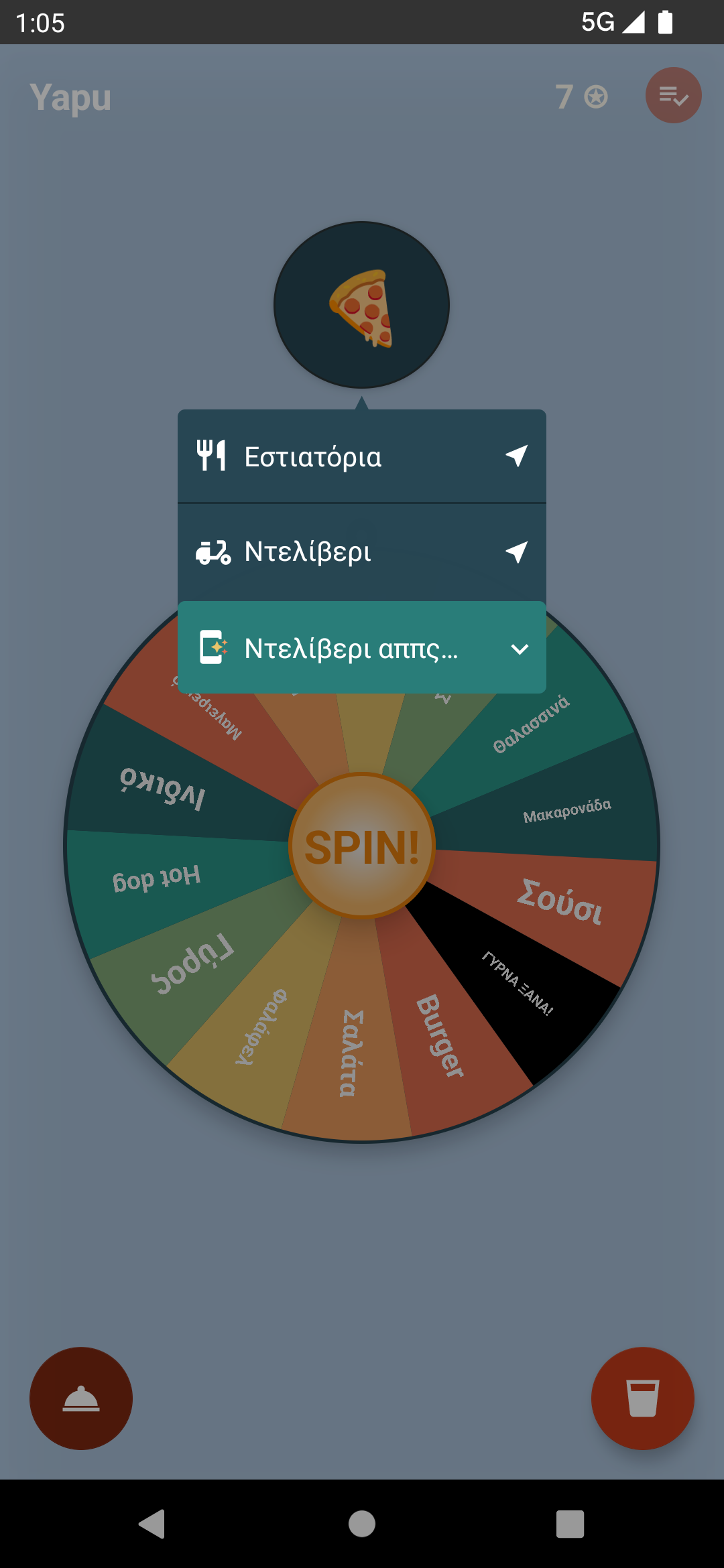This screenshot has width=724, height=1568.
Task: Expand Ντελίβερι αππς dropdown
Action: (x=361, y=648)
